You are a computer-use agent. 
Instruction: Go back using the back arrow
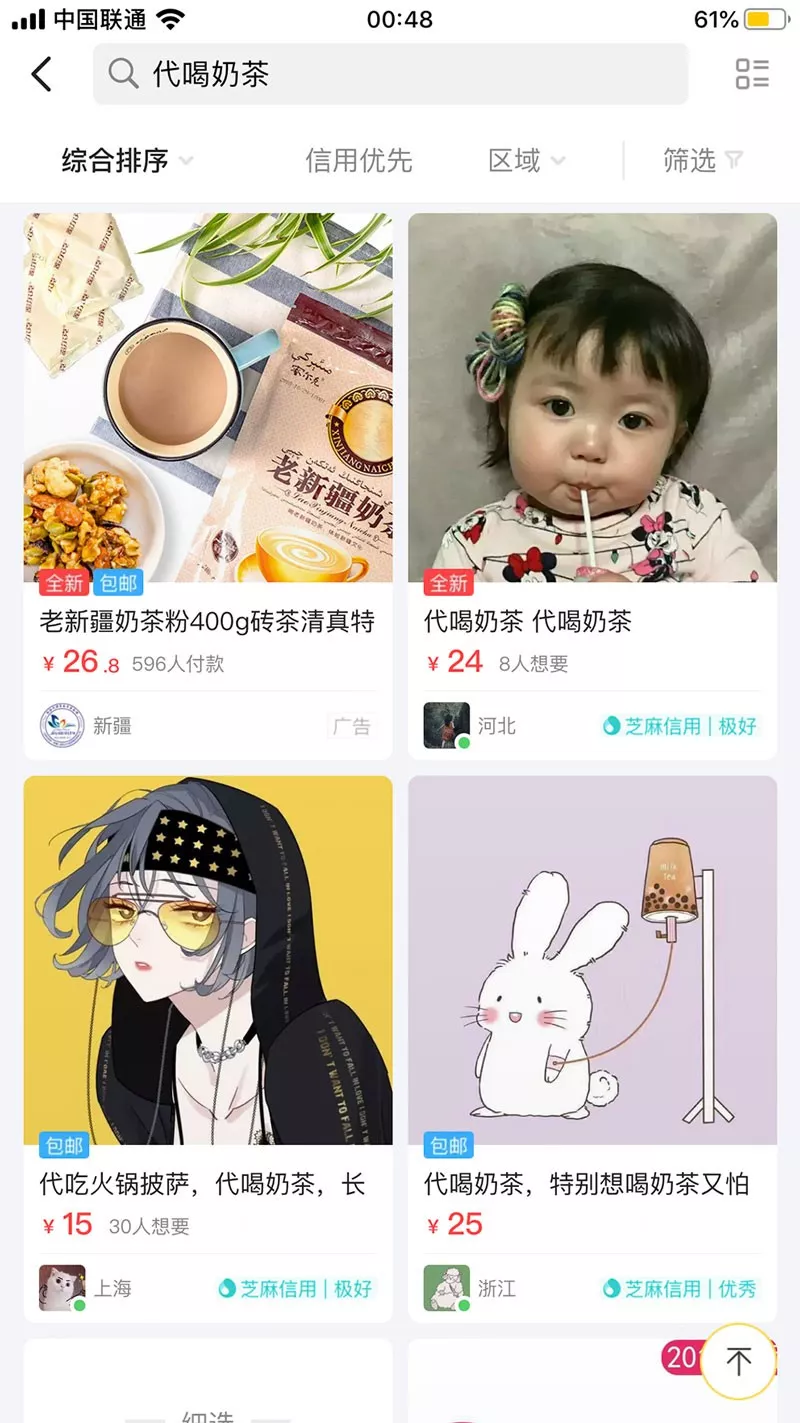42,74
